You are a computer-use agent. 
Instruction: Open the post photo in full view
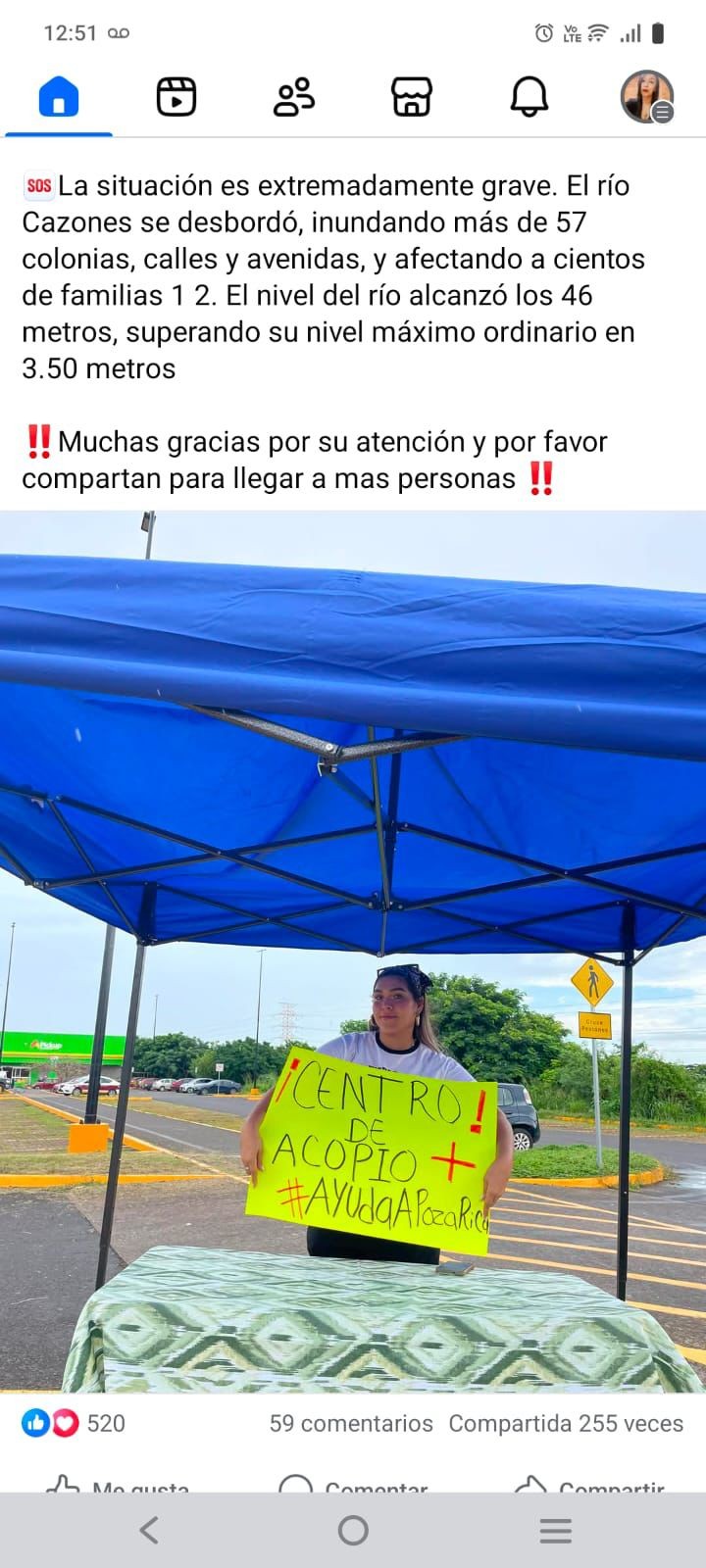353,951
